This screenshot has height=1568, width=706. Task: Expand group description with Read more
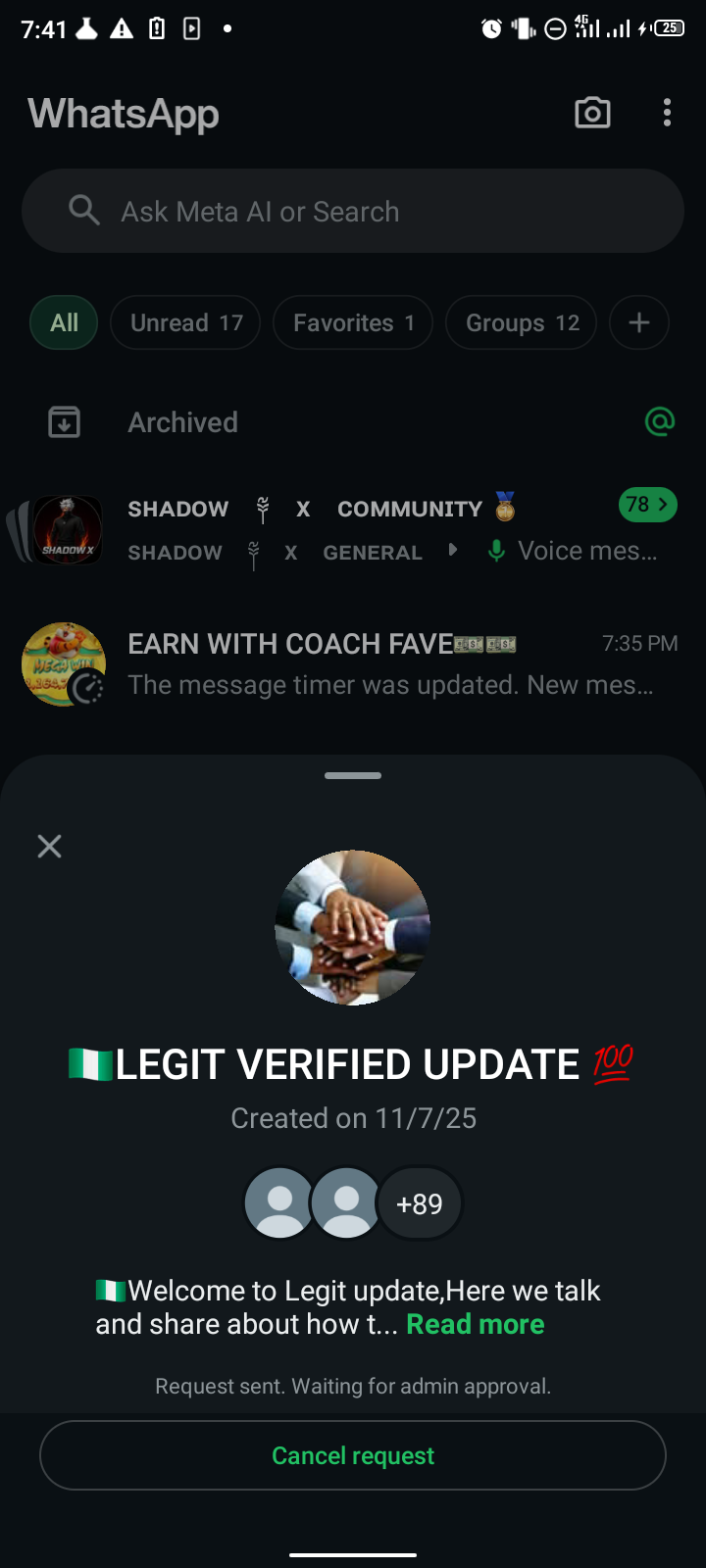pyautogui.click(x=476, y=1325)
